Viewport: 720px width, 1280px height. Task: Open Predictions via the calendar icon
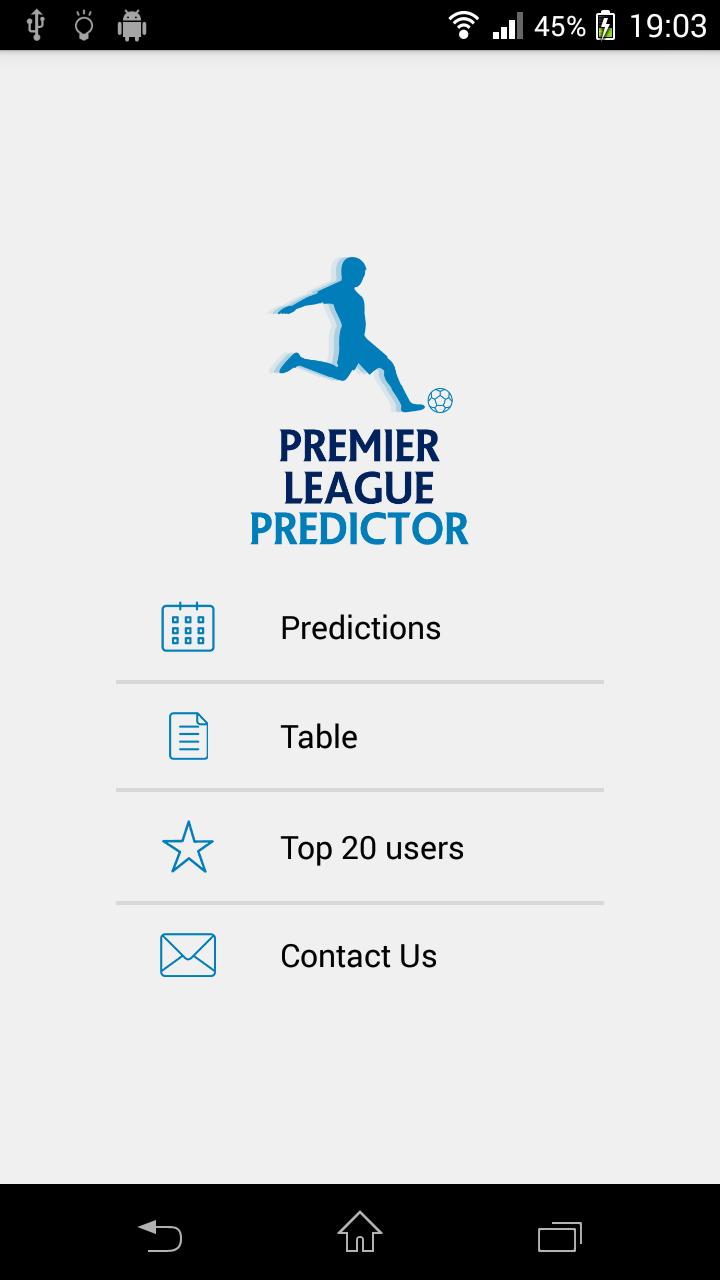point(187,627)
